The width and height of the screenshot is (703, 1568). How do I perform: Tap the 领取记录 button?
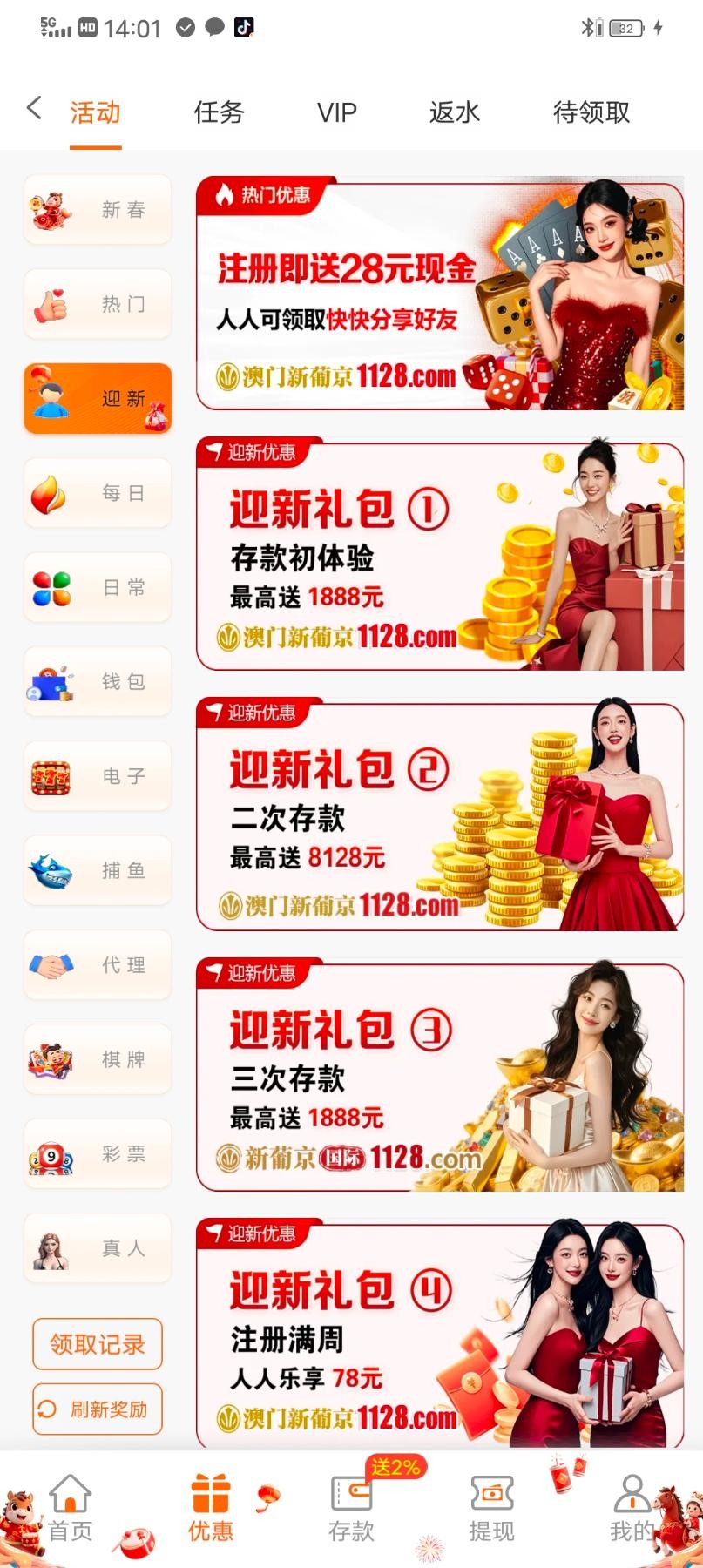click(x=98, y=1344)
